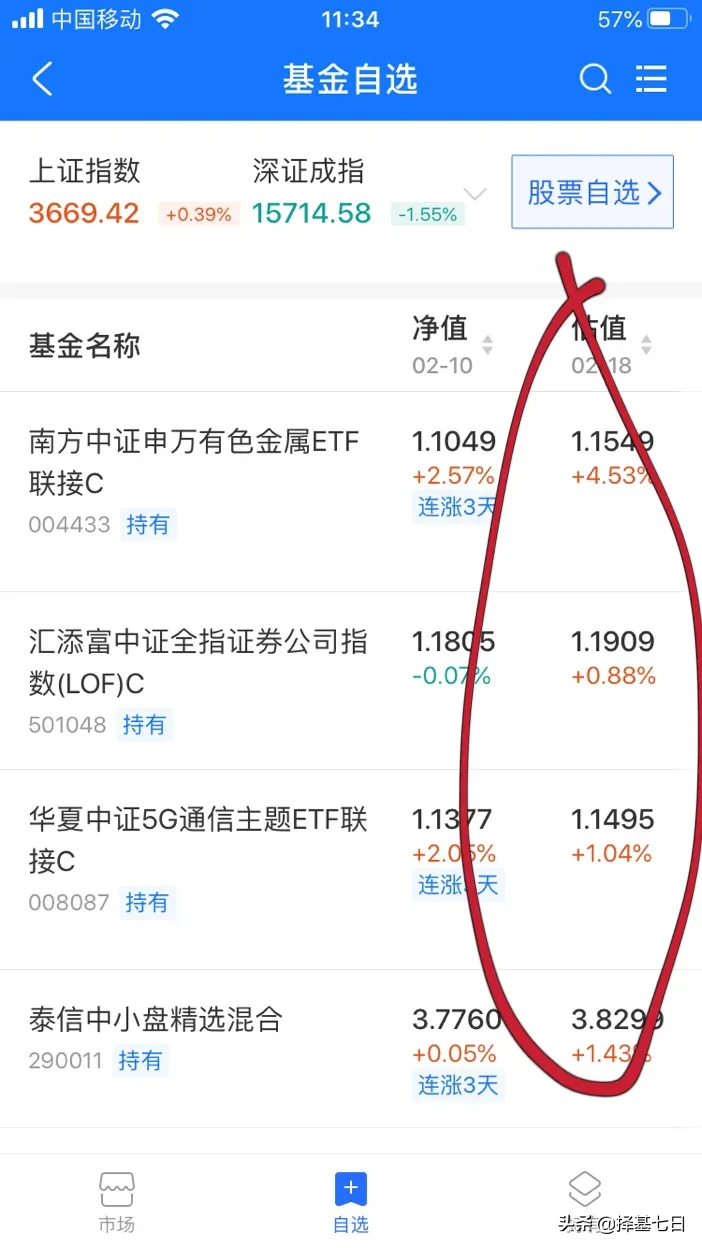Sort funds by 净值 column

pos(452,345)
